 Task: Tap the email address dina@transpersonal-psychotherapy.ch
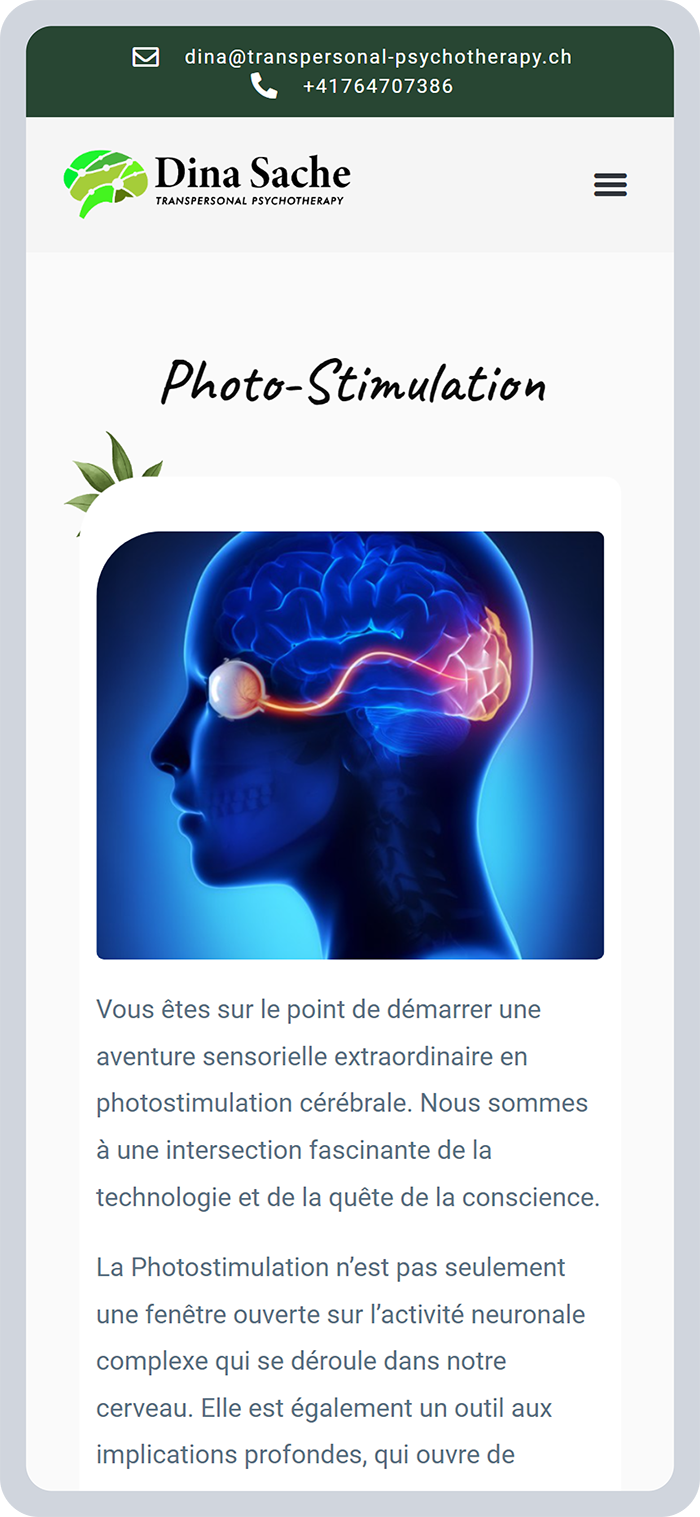coord(378,57)
